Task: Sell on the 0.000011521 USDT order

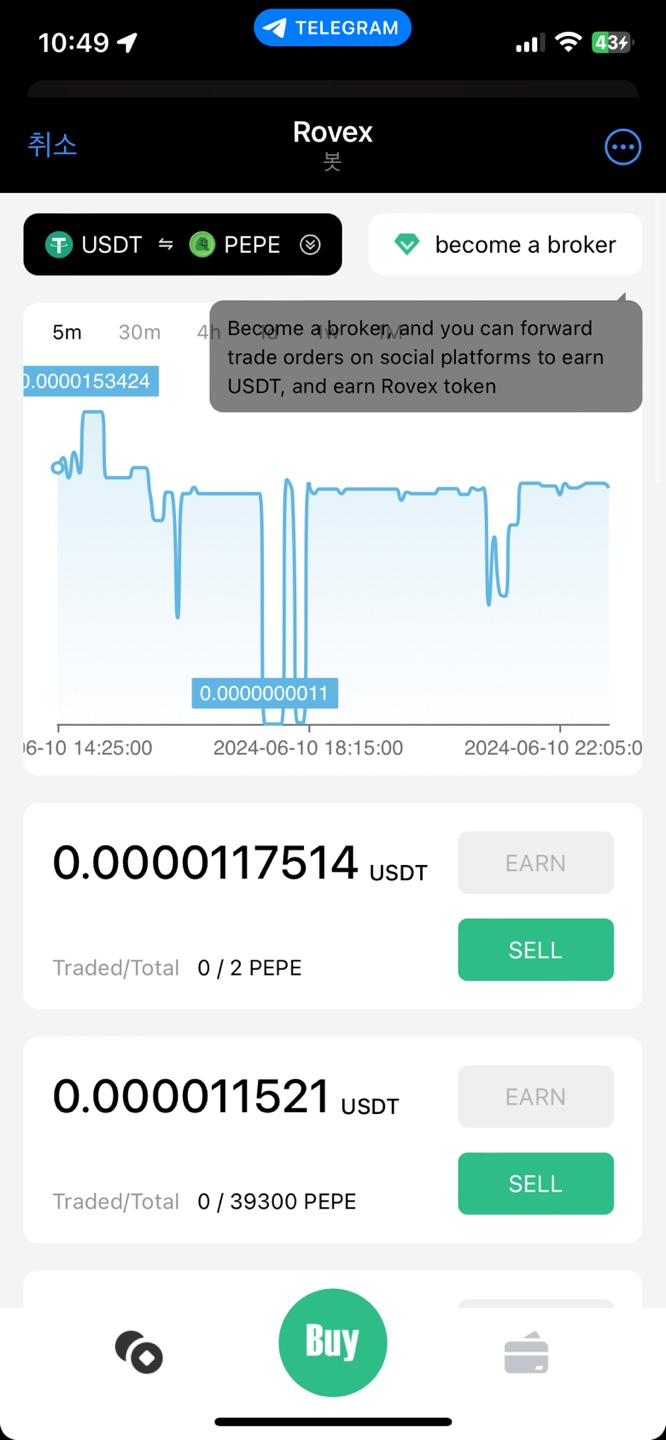Action: pos(535,1184)
